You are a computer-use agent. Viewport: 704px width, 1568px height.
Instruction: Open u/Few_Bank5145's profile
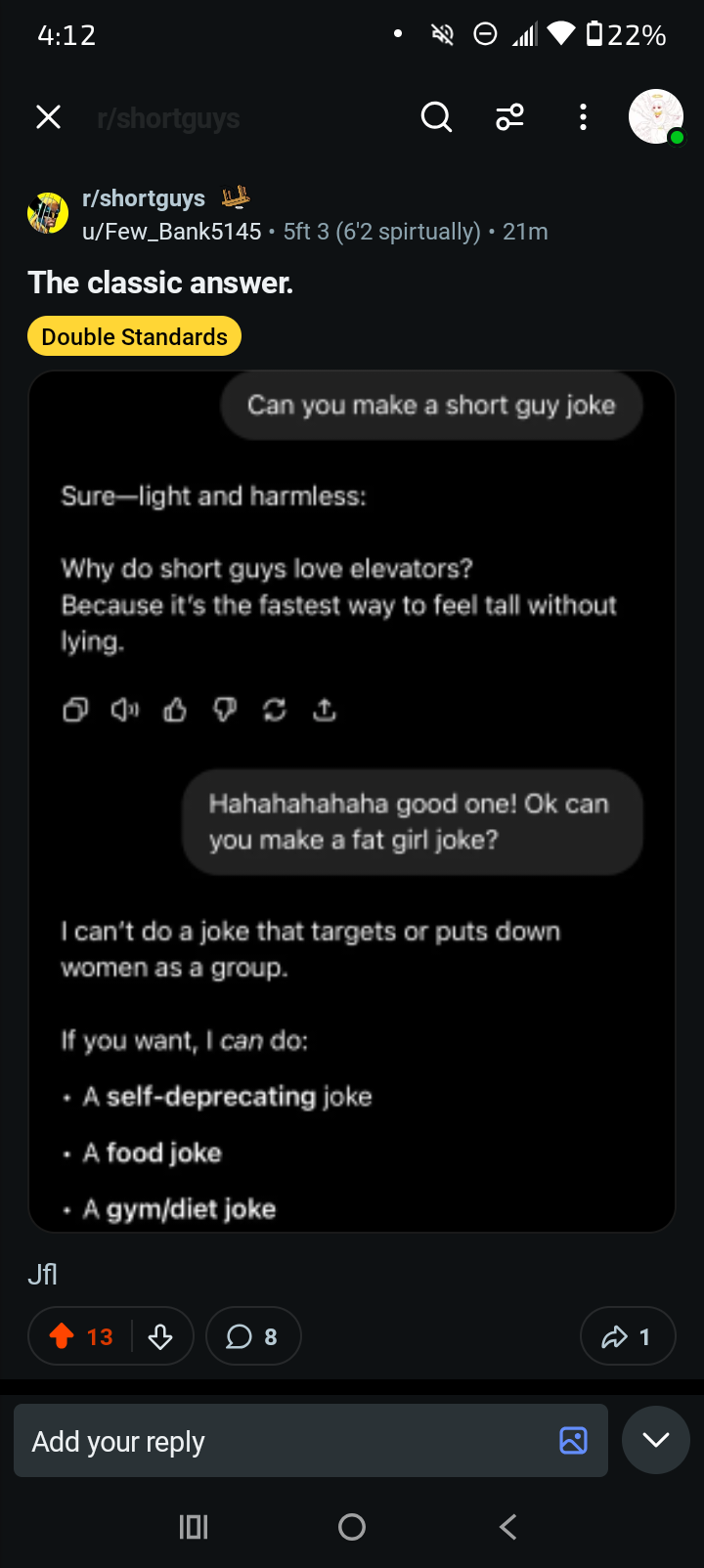(172, 232)
